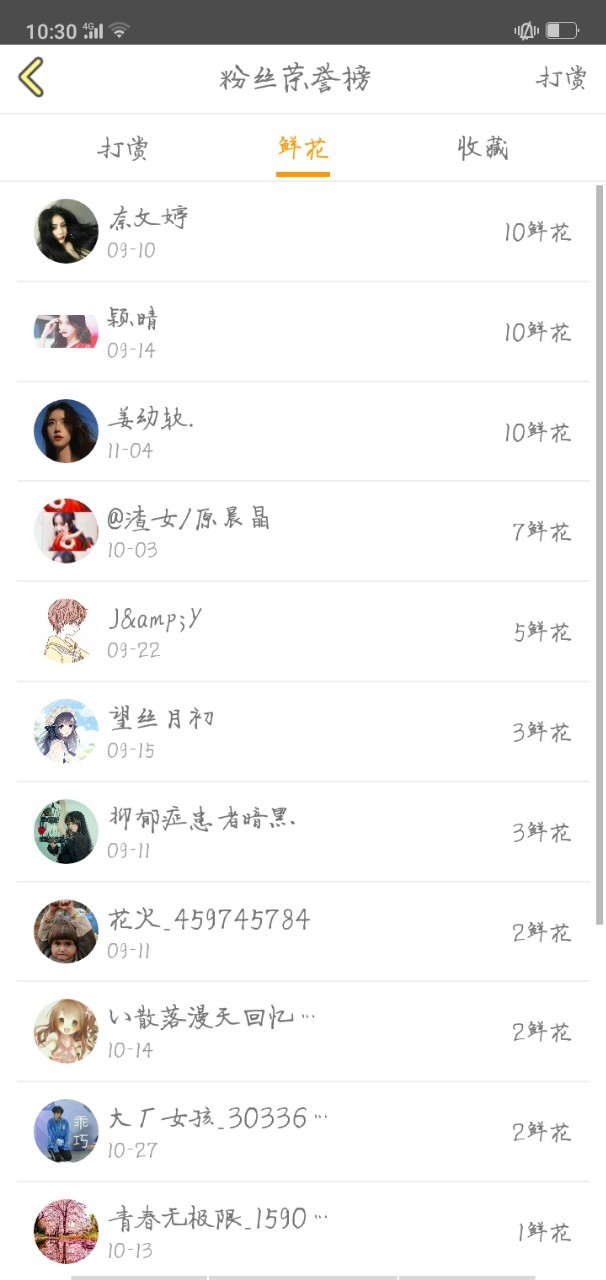This screenshot has height=1280, width=606.
Task: Open 望丝月初 entry
Action: pyautogui.click(x=303, y=731)
